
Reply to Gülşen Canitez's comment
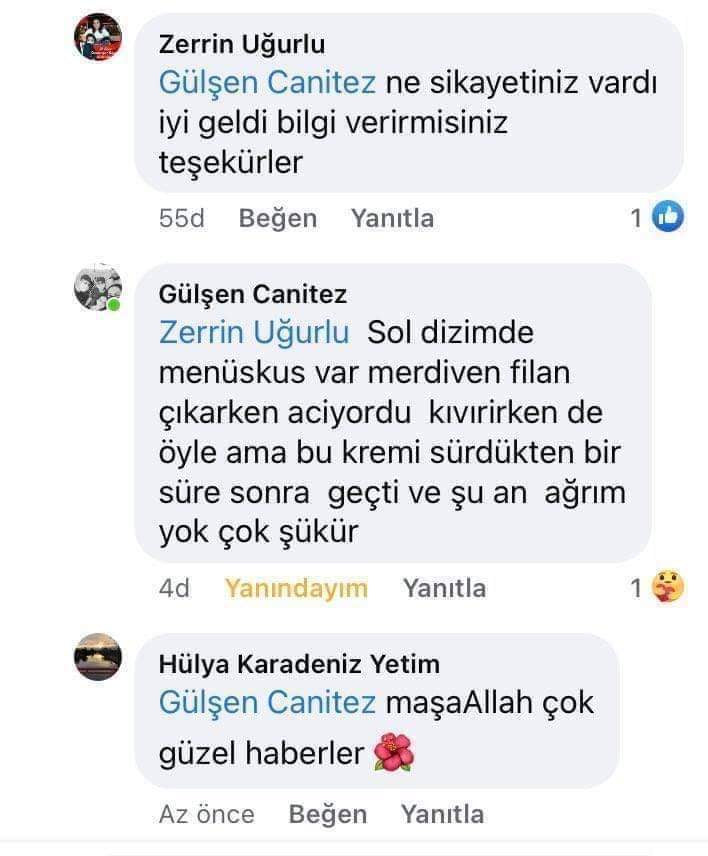[444, 588]
